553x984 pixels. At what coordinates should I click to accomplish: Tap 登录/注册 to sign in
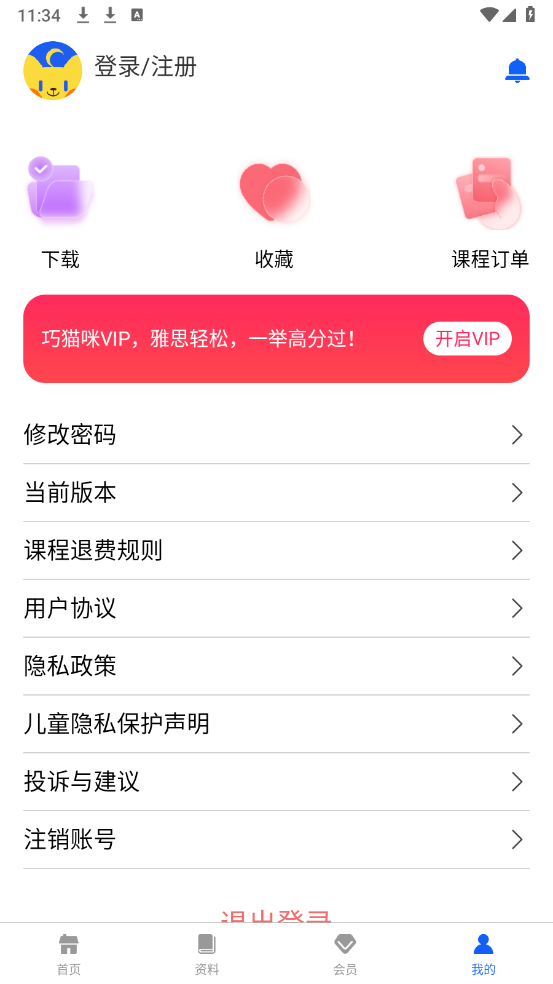[x=146, y=66]
